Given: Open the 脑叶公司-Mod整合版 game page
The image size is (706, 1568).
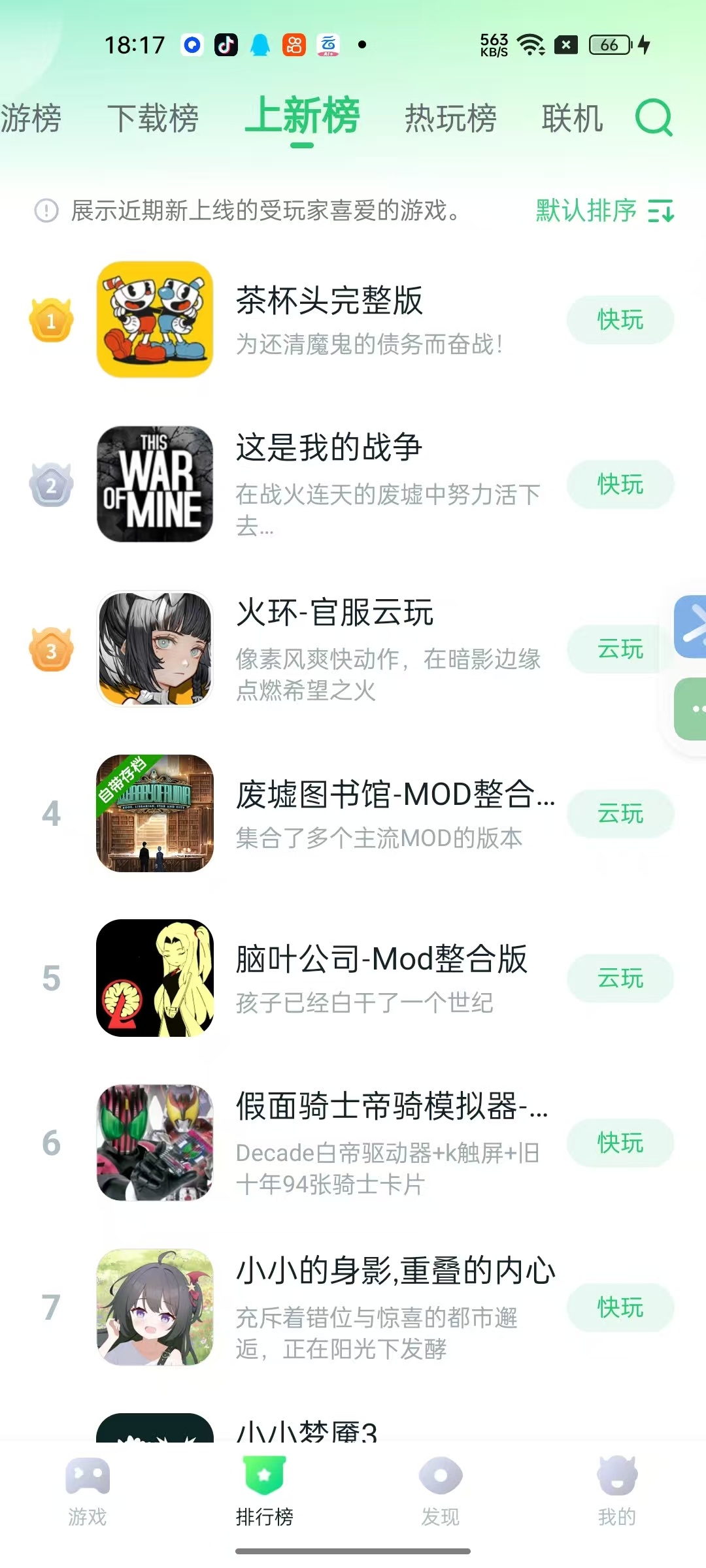Looking at the screenshot, I should (x=381, y=960).
